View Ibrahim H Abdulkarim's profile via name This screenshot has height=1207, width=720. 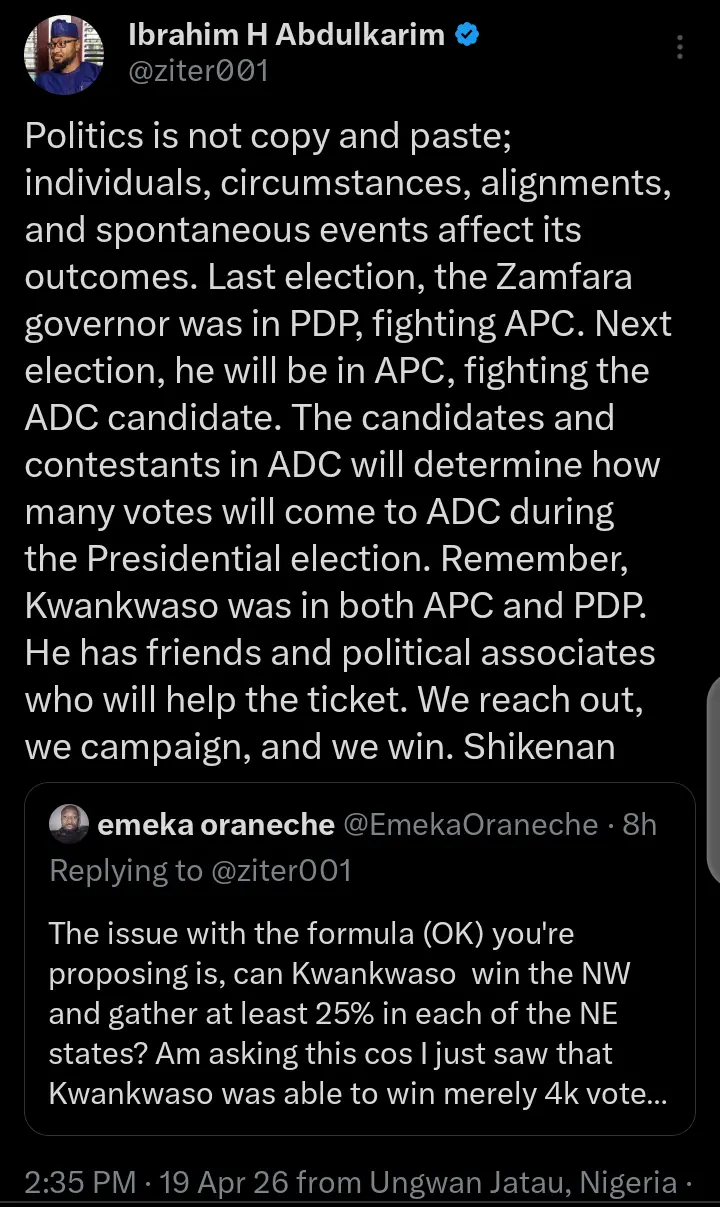click(x=287, y=35)
